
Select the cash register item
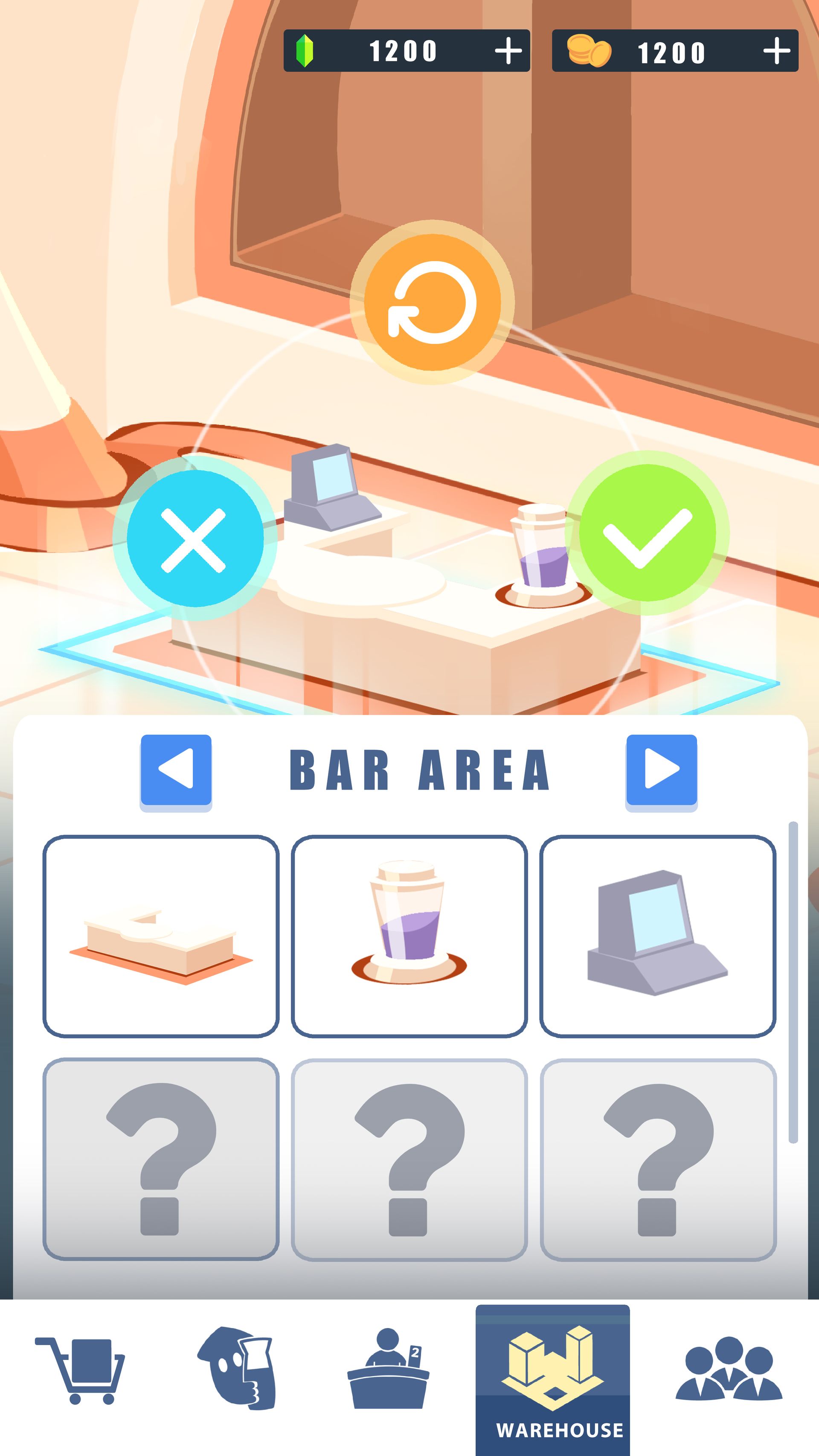[x=658, y=936]
